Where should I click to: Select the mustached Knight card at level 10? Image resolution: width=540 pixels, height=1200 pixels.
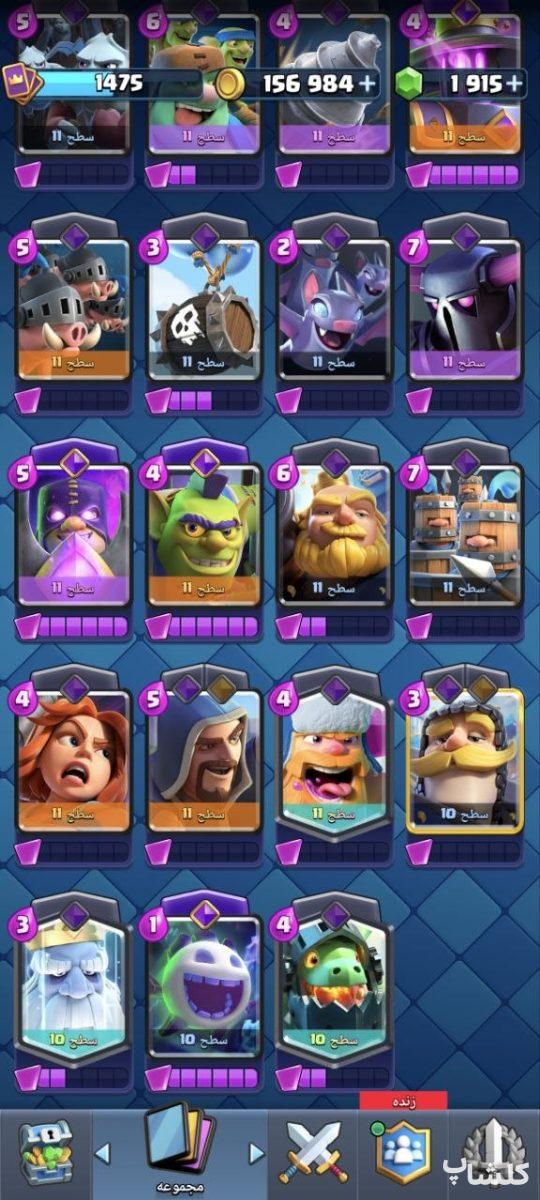point(466,760)
